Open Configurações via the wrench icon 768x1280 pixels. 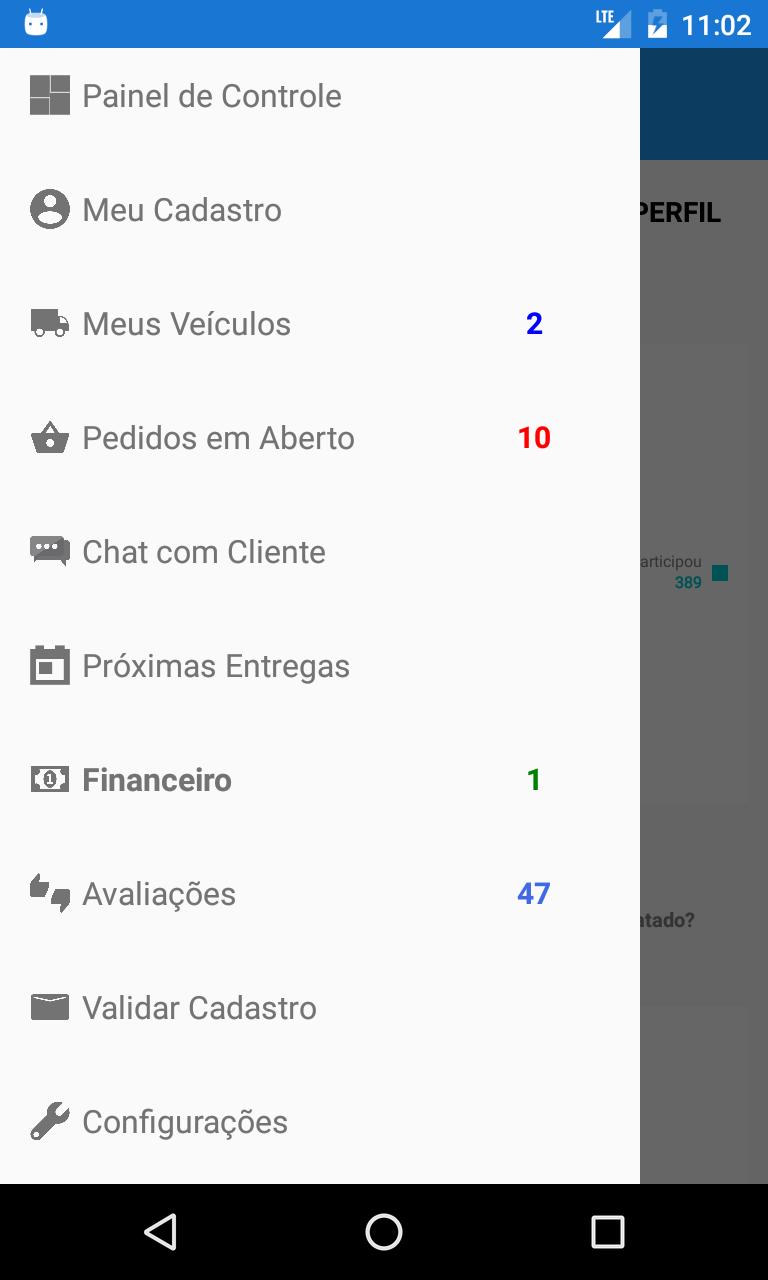tap(50, 1121)
